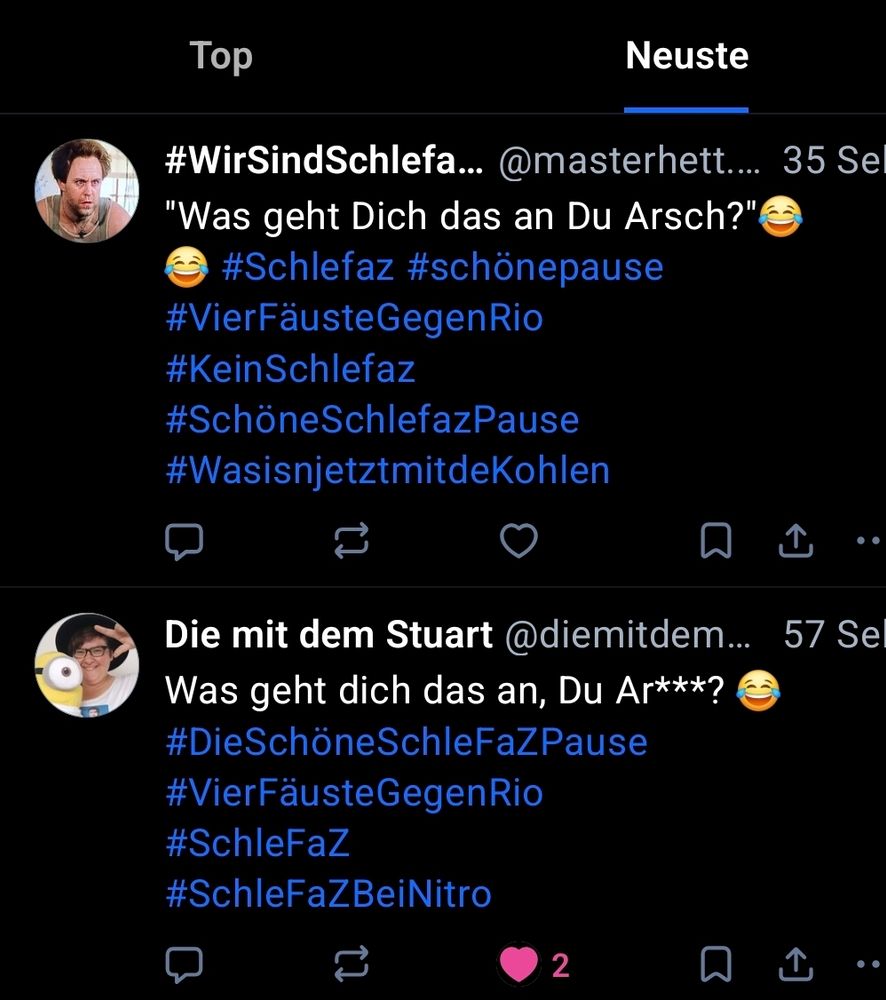Repost the masterhett post

point(350,541)
